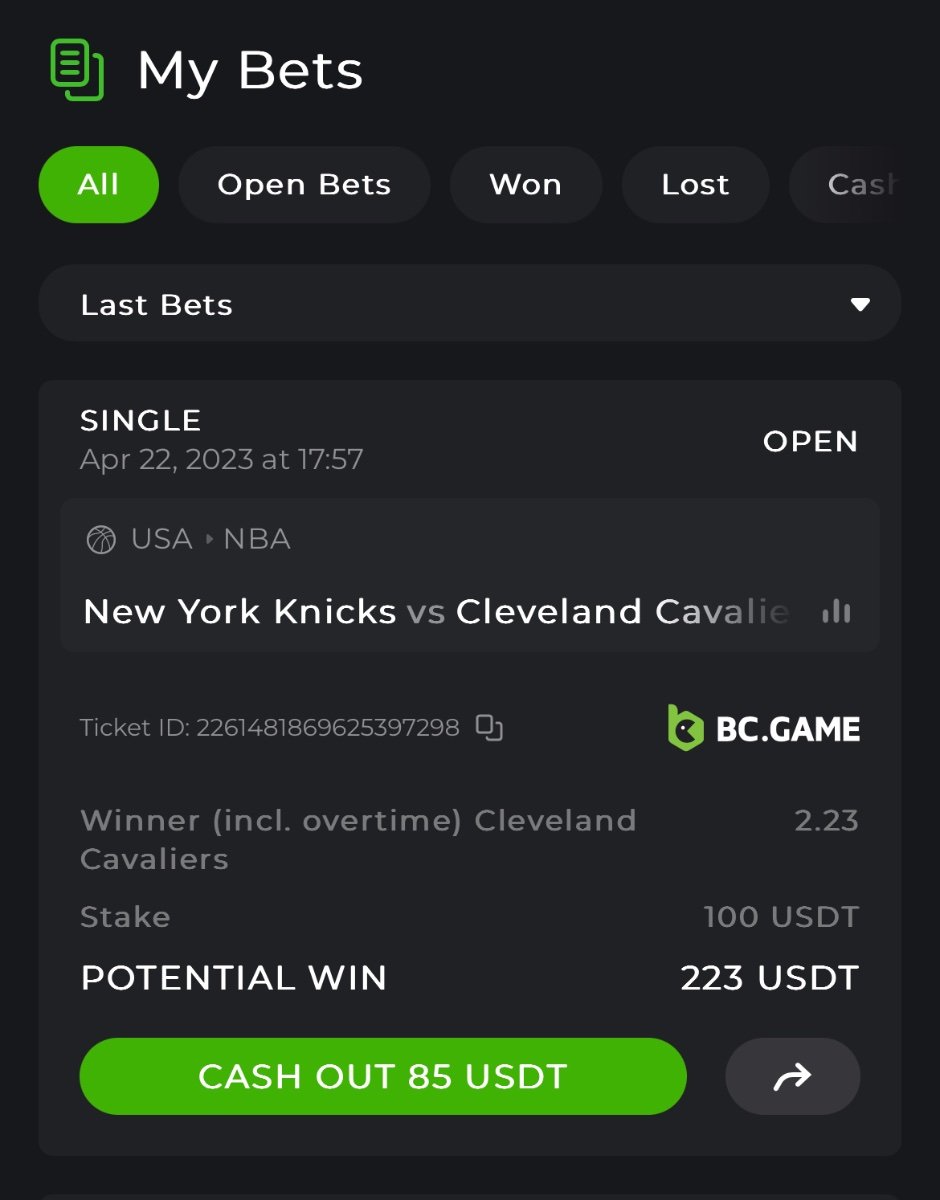Select the partially visible Cash filter chip
940x1200 pixels.
click(860, 185)
